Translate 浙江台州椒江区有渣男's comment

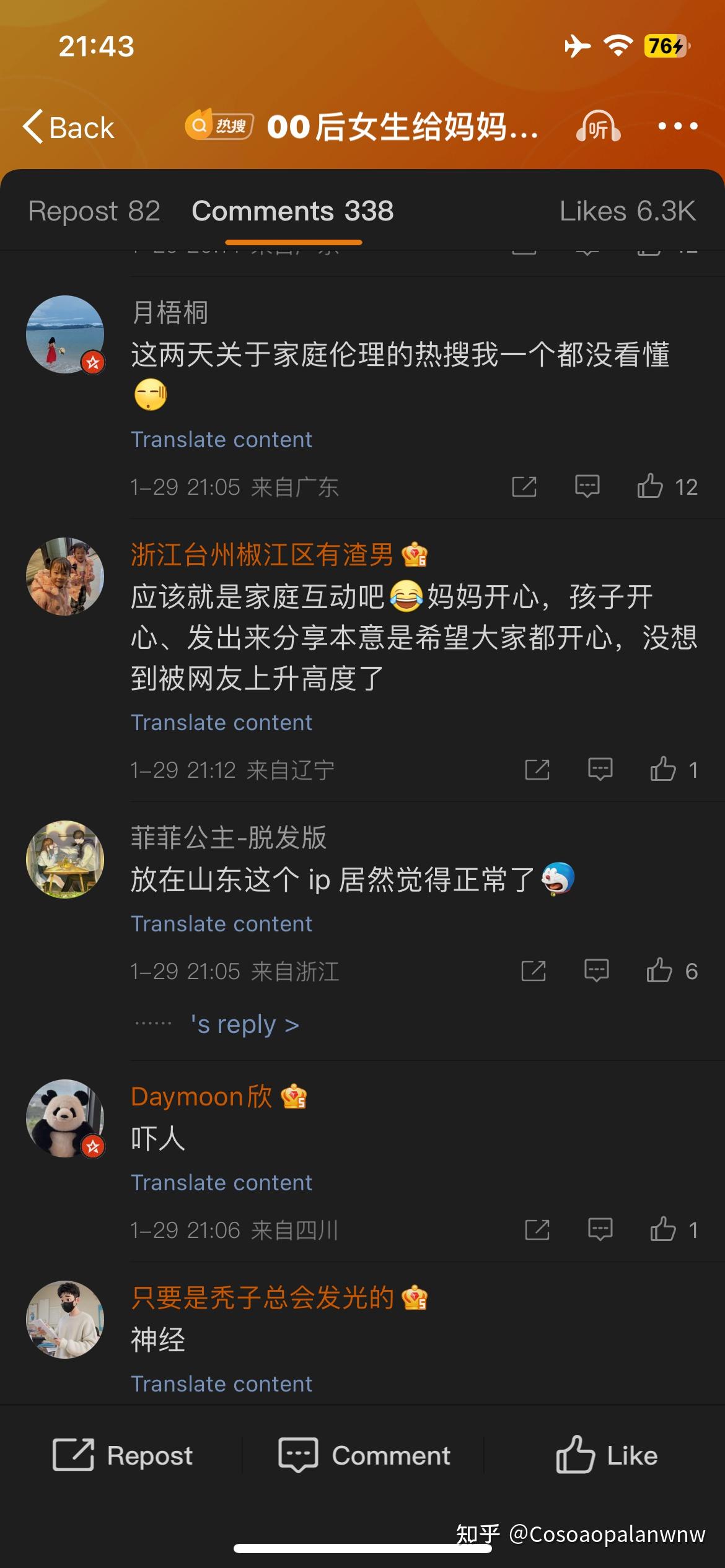coord(221,723)
